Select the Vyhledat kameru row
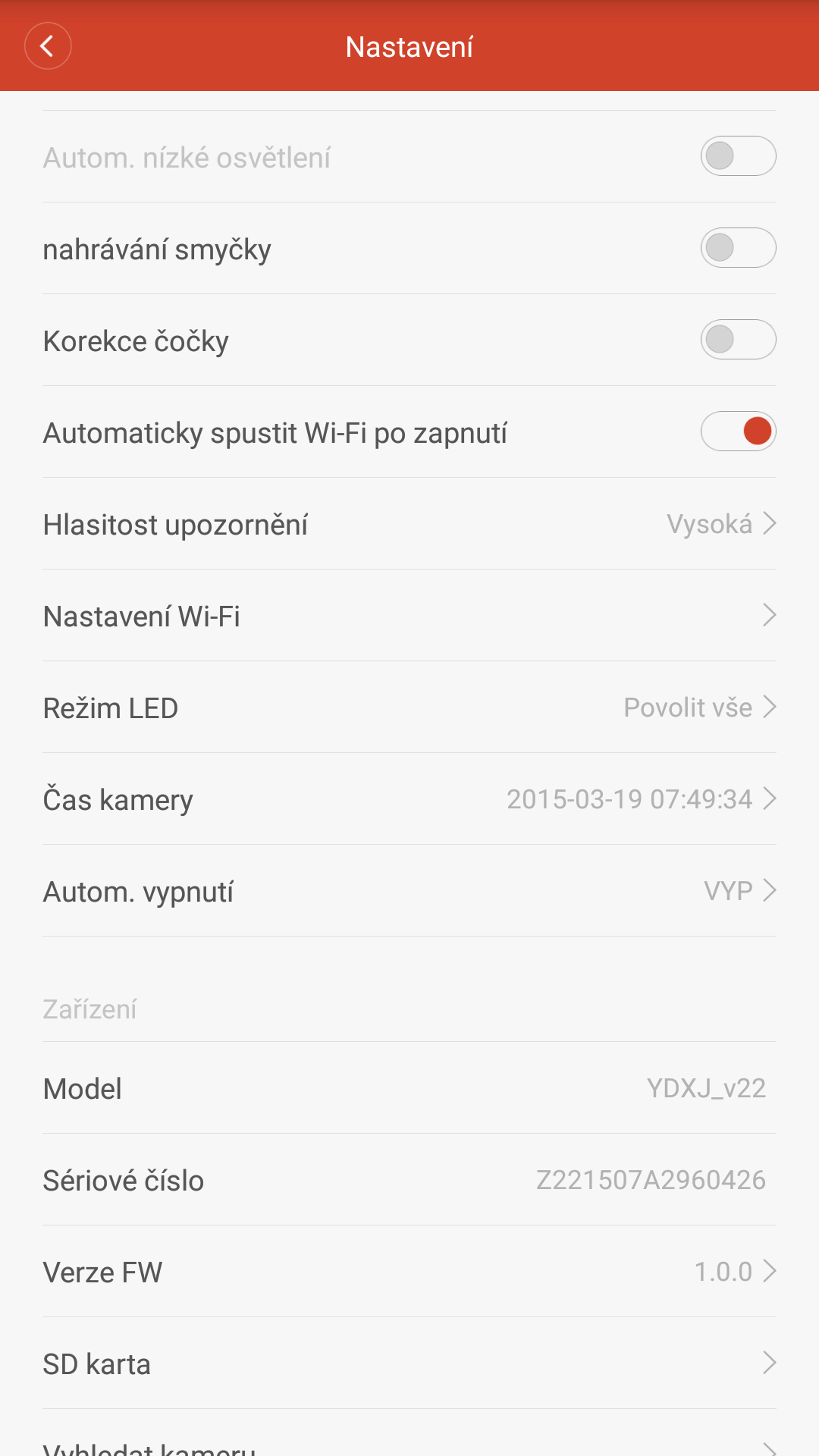Screen dimensions: 819x1456 point(409,1433)
